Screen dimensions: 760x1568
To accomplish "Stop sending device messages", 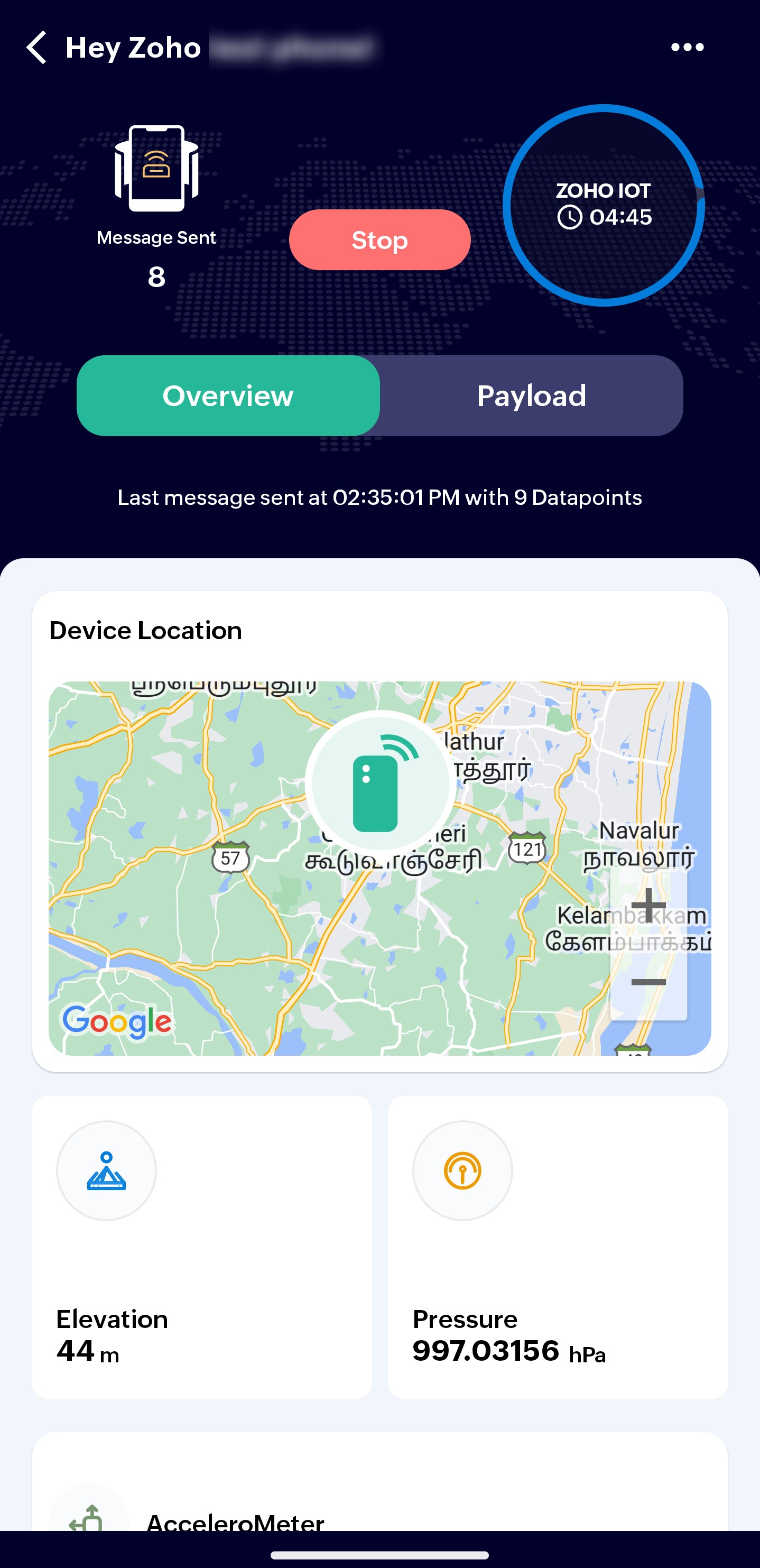I will pos(379,240).
